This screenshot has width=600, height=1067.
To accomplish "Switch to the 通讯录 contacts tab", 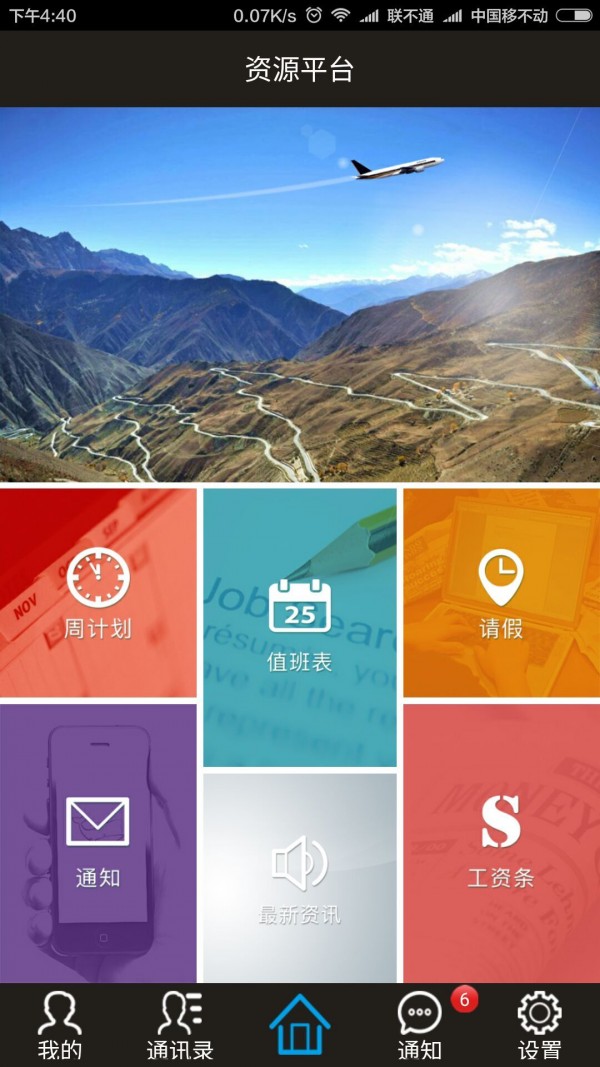I will tap(180, 1025).
